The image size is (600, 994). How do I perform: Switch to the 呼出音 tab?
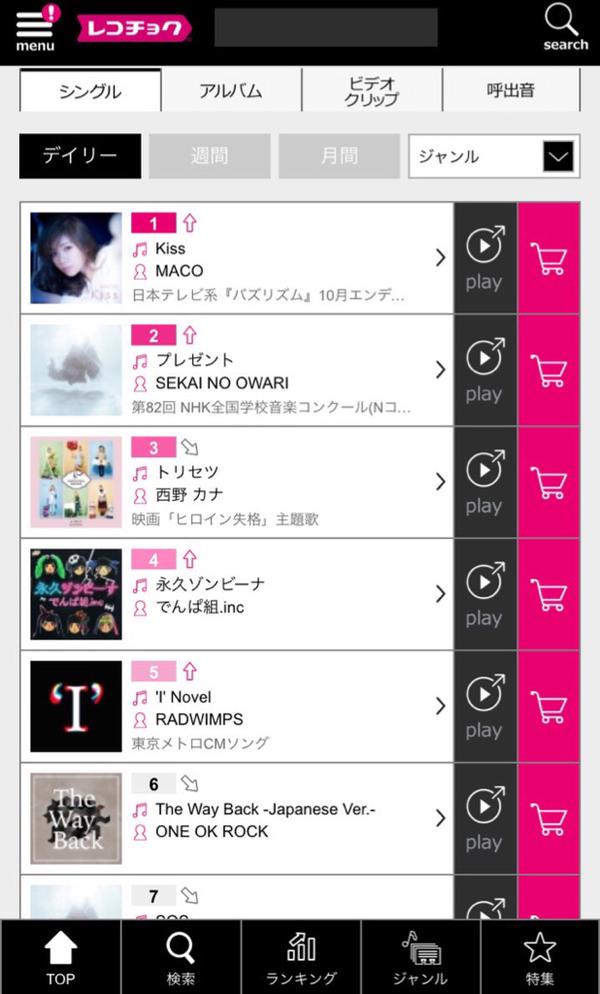tap(512, 91)
